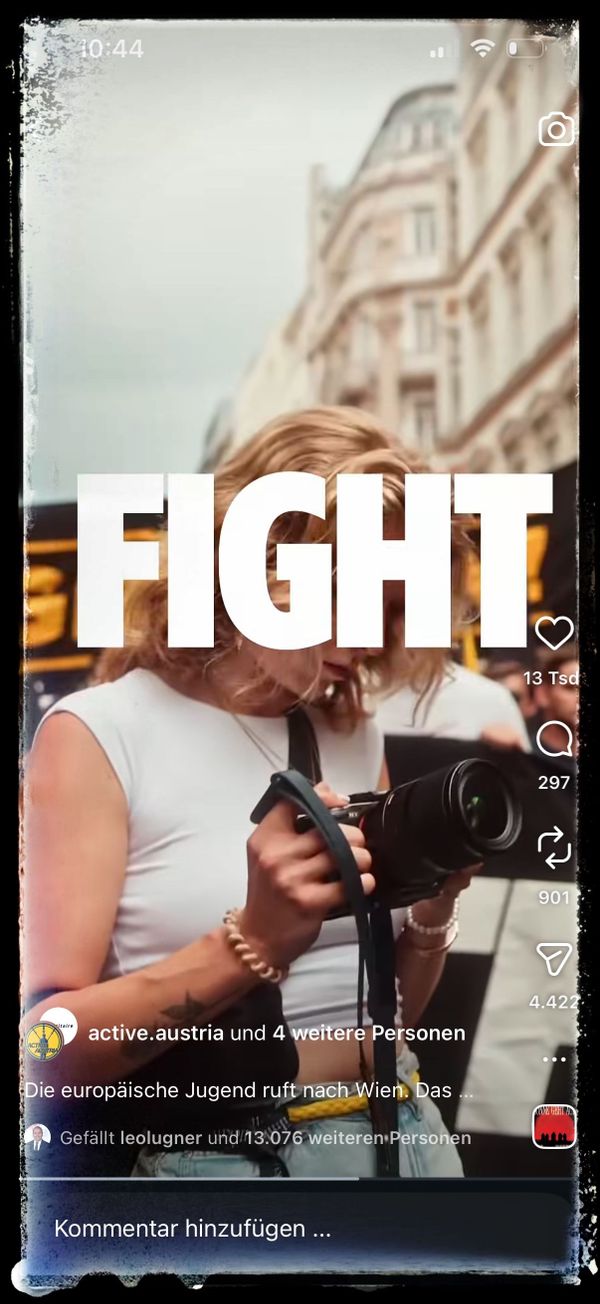This screenshot has height=1304, width=600.
Task: Open the audio thumbnail for this reel
Action: click(x=554, y=1126)
